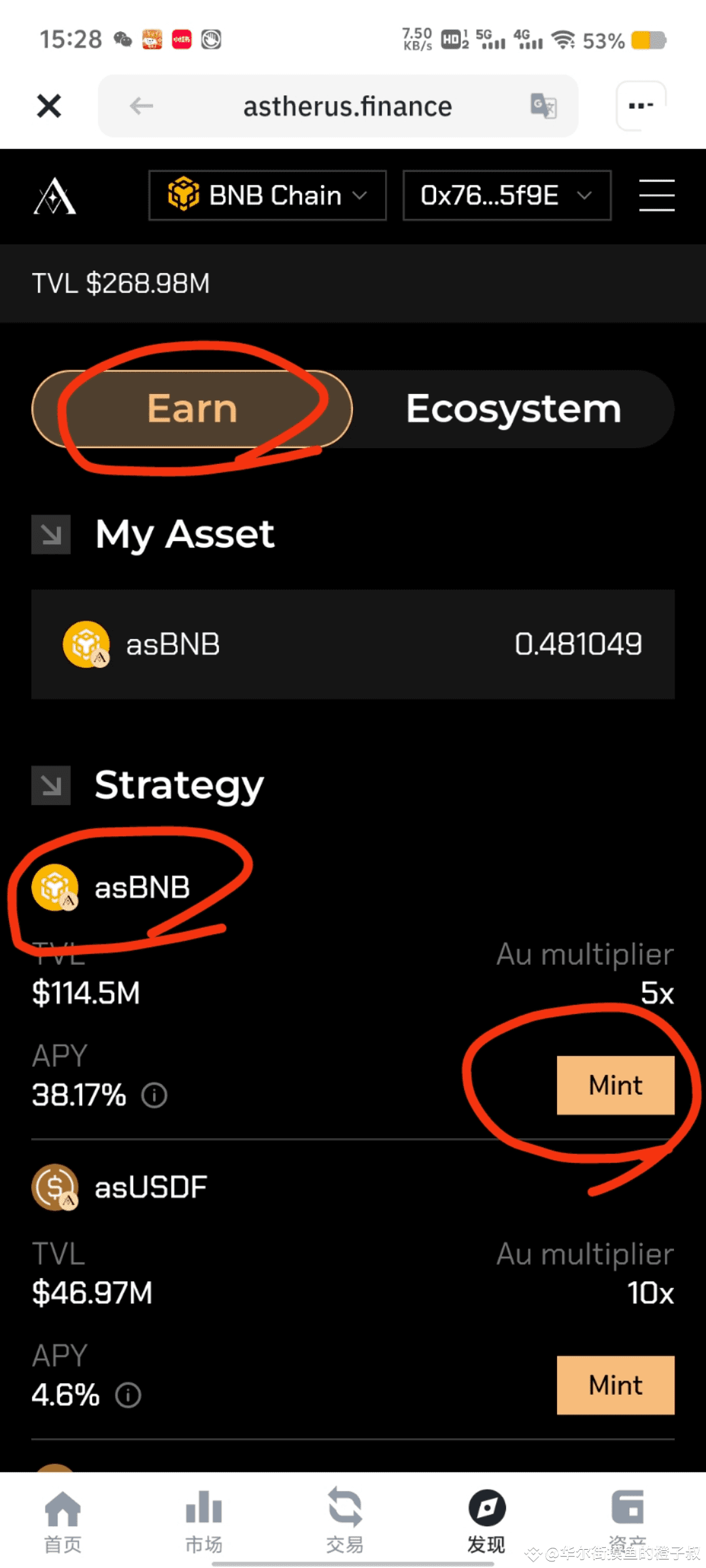Image resolution: width=706 pixels, height=1568 pixels.
Task: Mint asBNB
Action: pos(615,1085)
